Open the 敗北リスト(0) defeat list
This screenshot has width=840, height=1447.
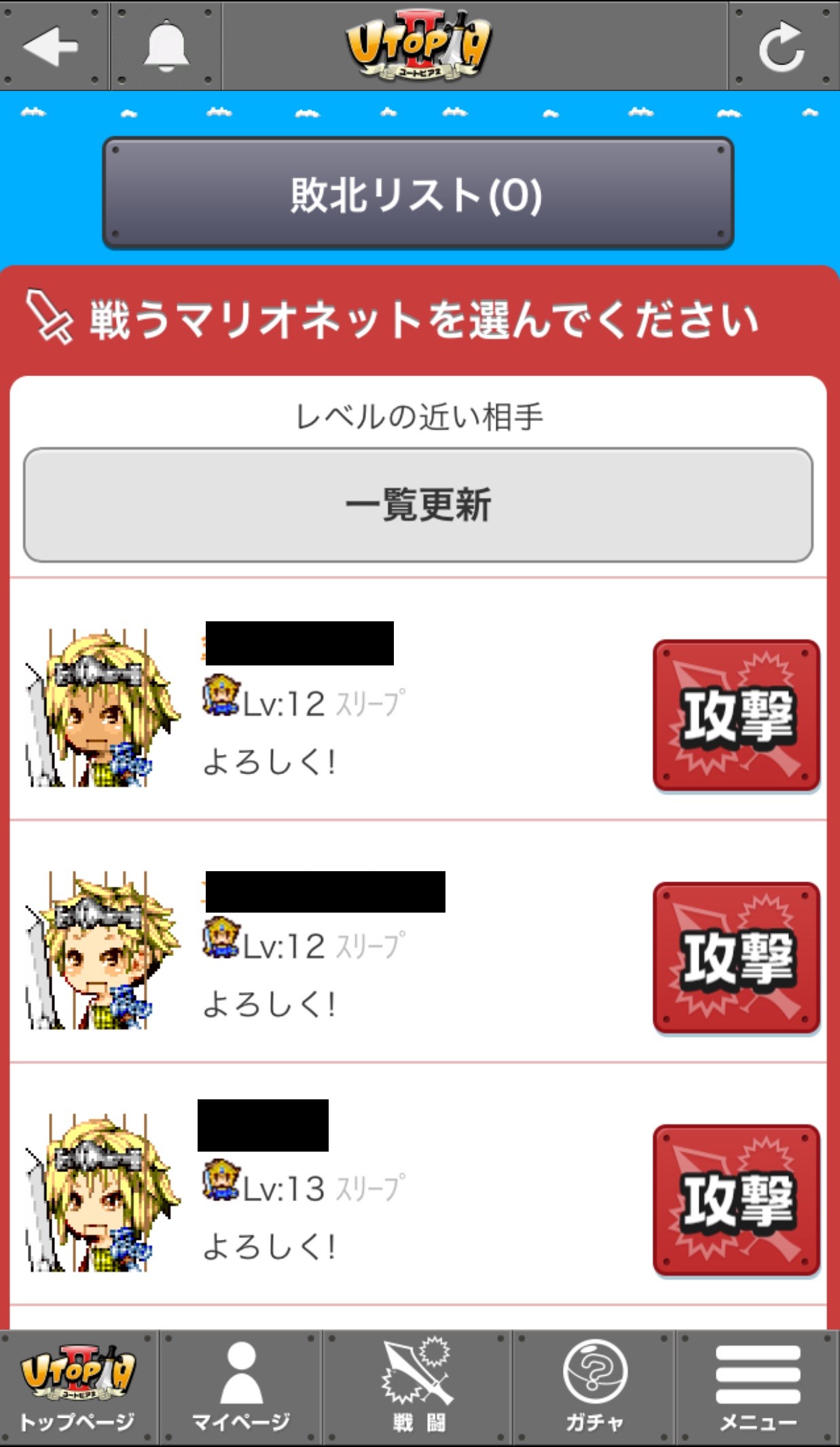pos(418,194)
